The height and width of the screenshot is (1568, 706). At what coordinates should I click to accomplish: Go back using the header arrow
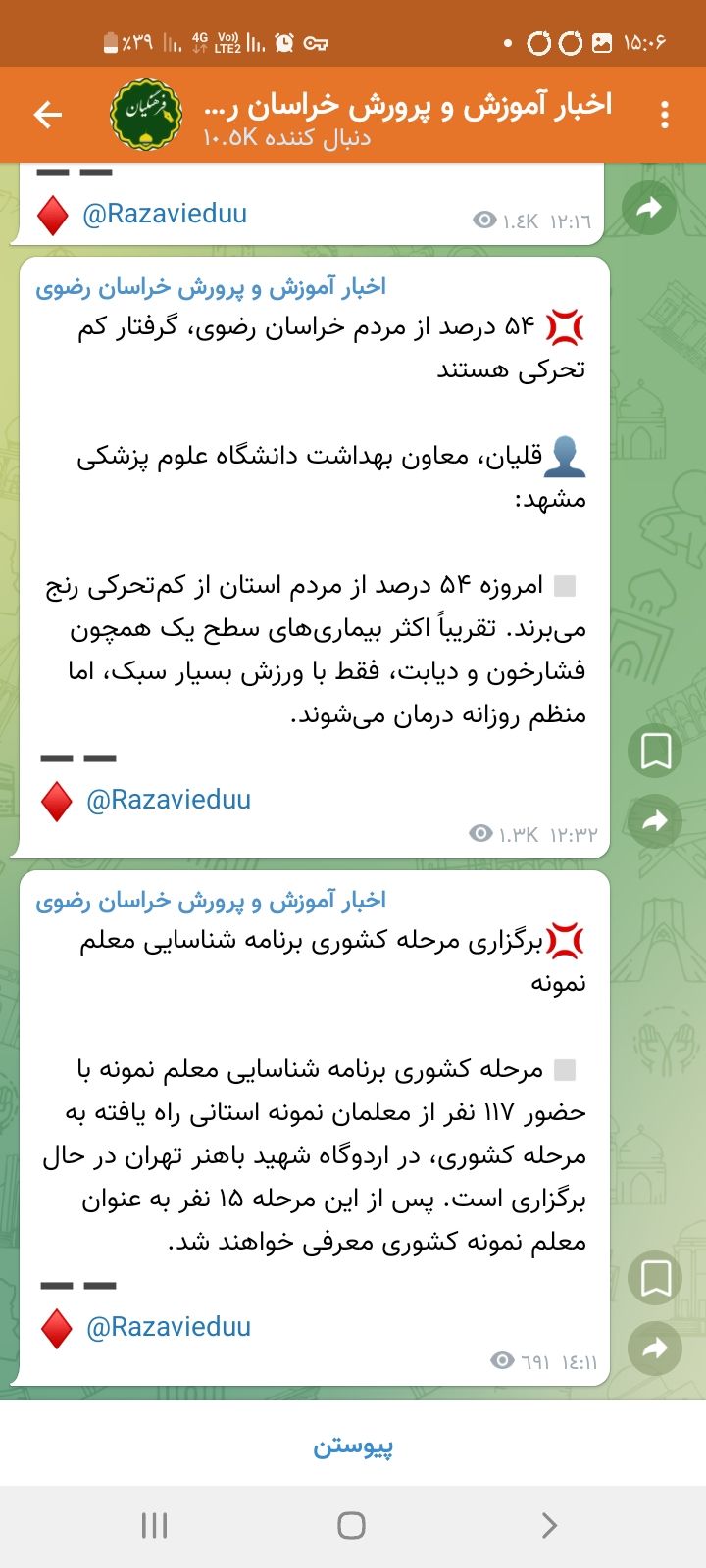[x=47, y=115]
